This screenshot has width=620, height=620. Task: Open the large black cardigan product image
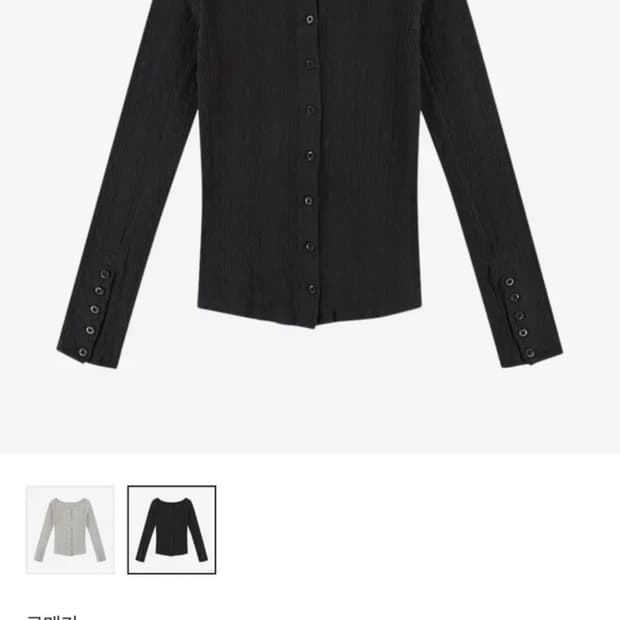(x=310, y=227)
